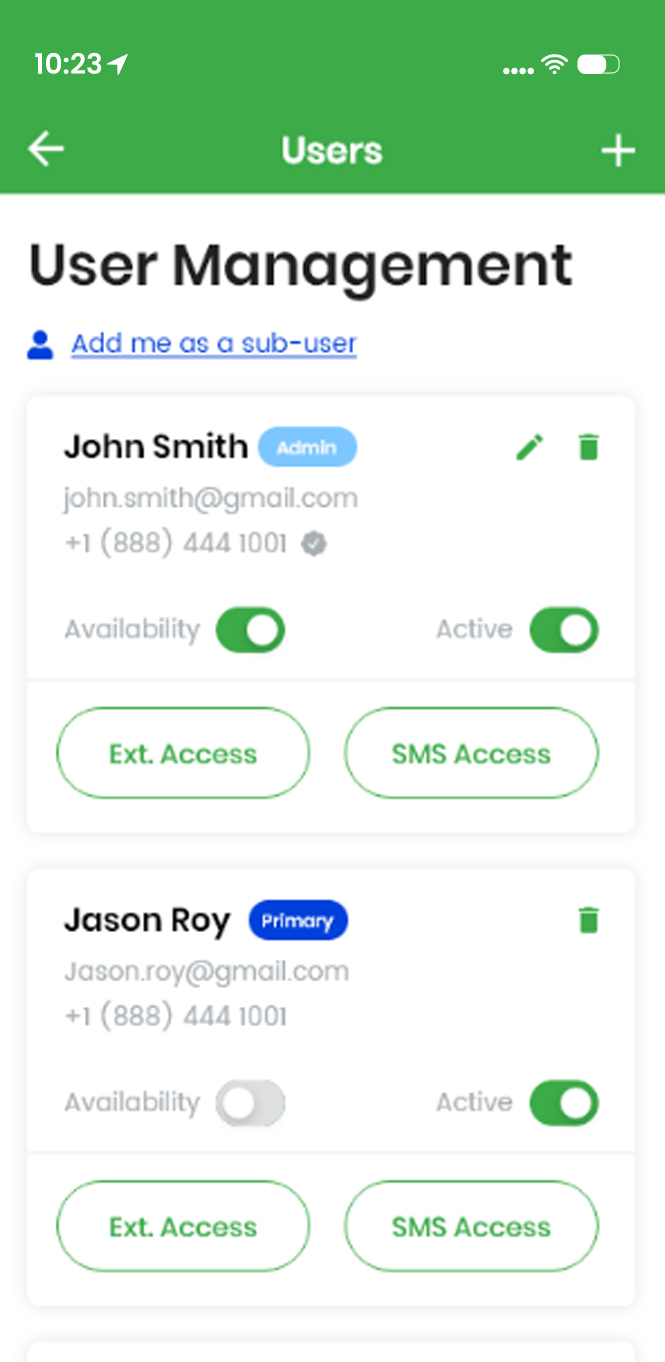Viewport: 665px width, 1362px height.
Task: Add a new user with plus icon
Action: tap(618, 151)
